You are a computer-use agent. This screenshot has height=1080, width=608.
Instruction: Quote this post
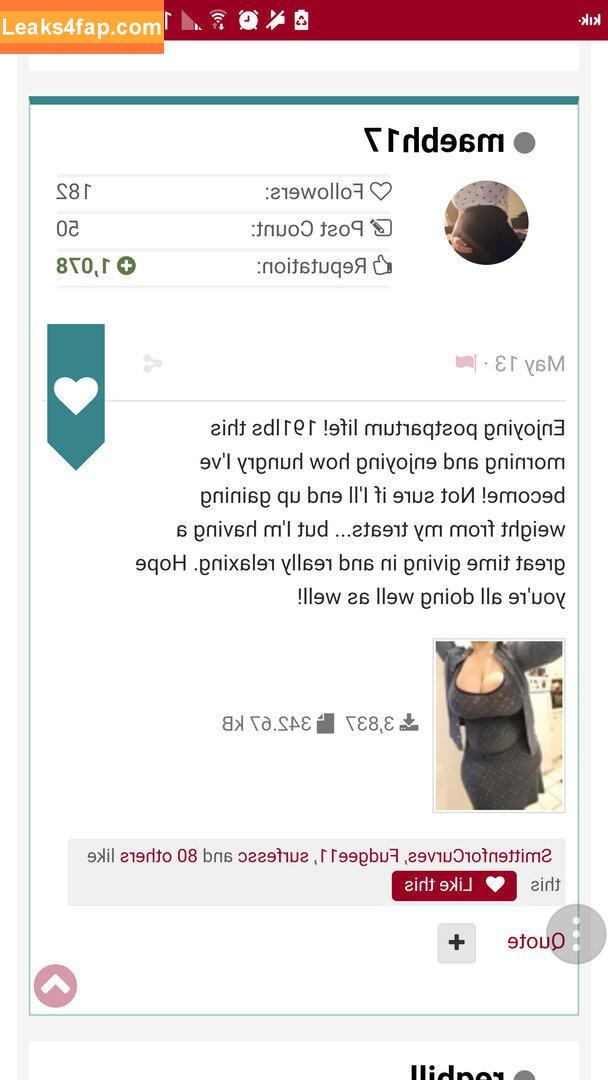tap(535, 941)
